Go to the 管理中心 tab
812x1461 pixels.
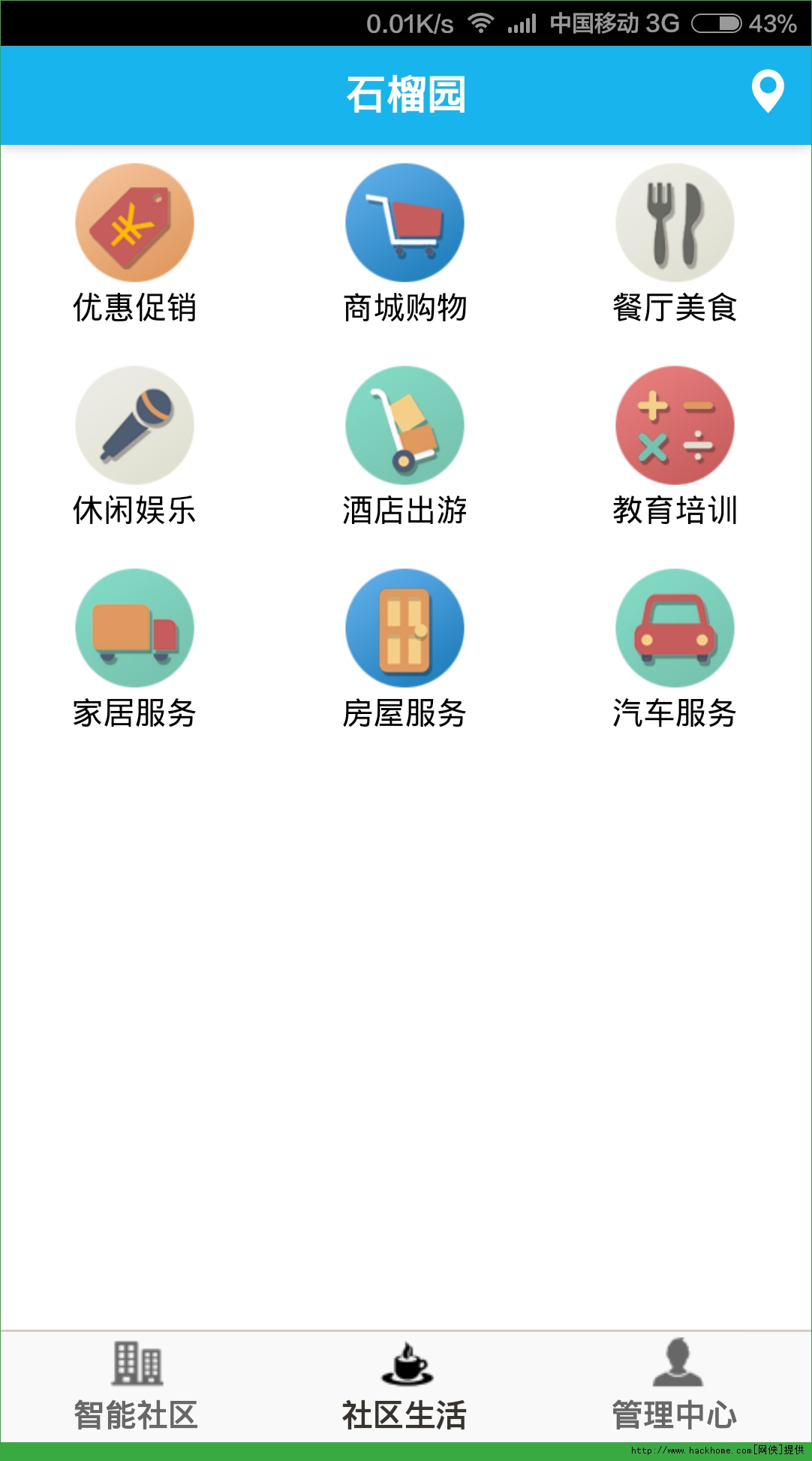tap(675, 1386)
